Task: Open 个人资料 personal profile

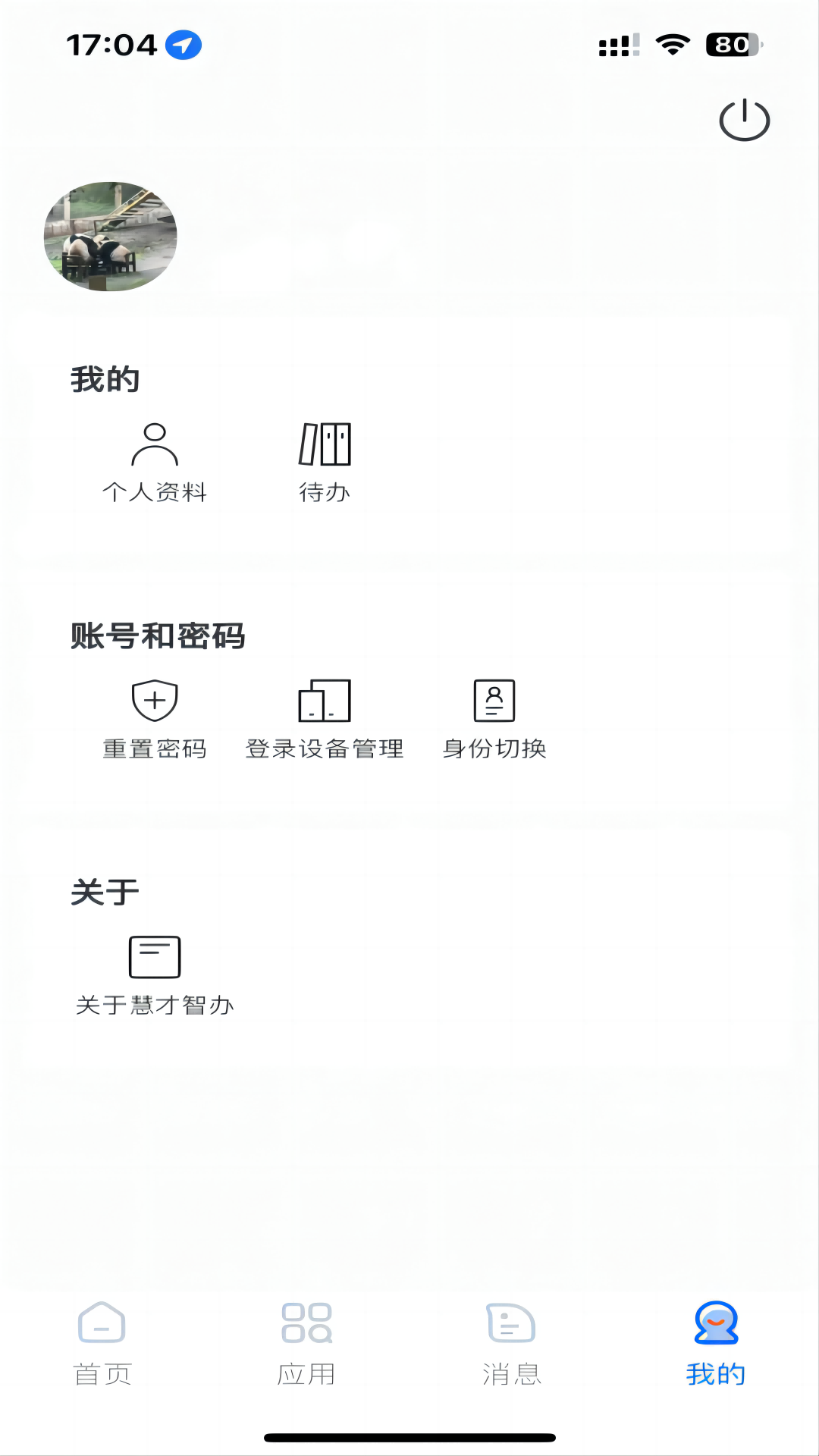Action: pyautogui.click(x=155, y=462)
